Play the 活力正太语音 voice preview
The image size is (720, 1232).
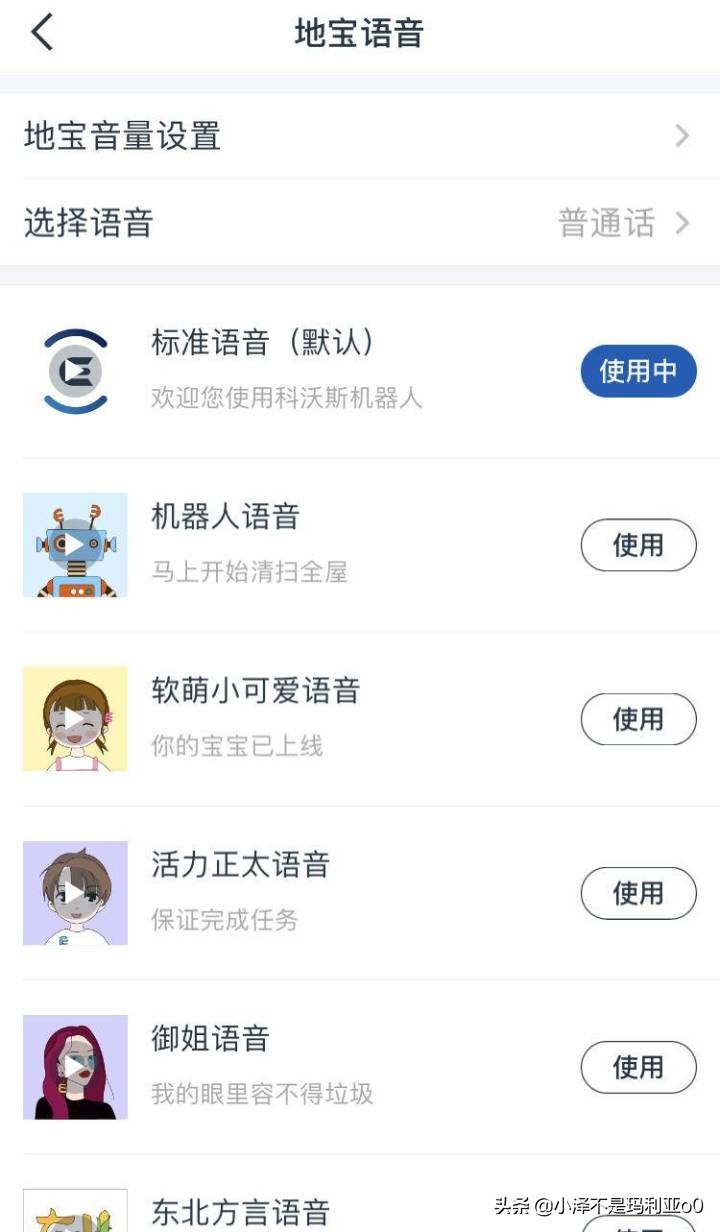(75, 892)
